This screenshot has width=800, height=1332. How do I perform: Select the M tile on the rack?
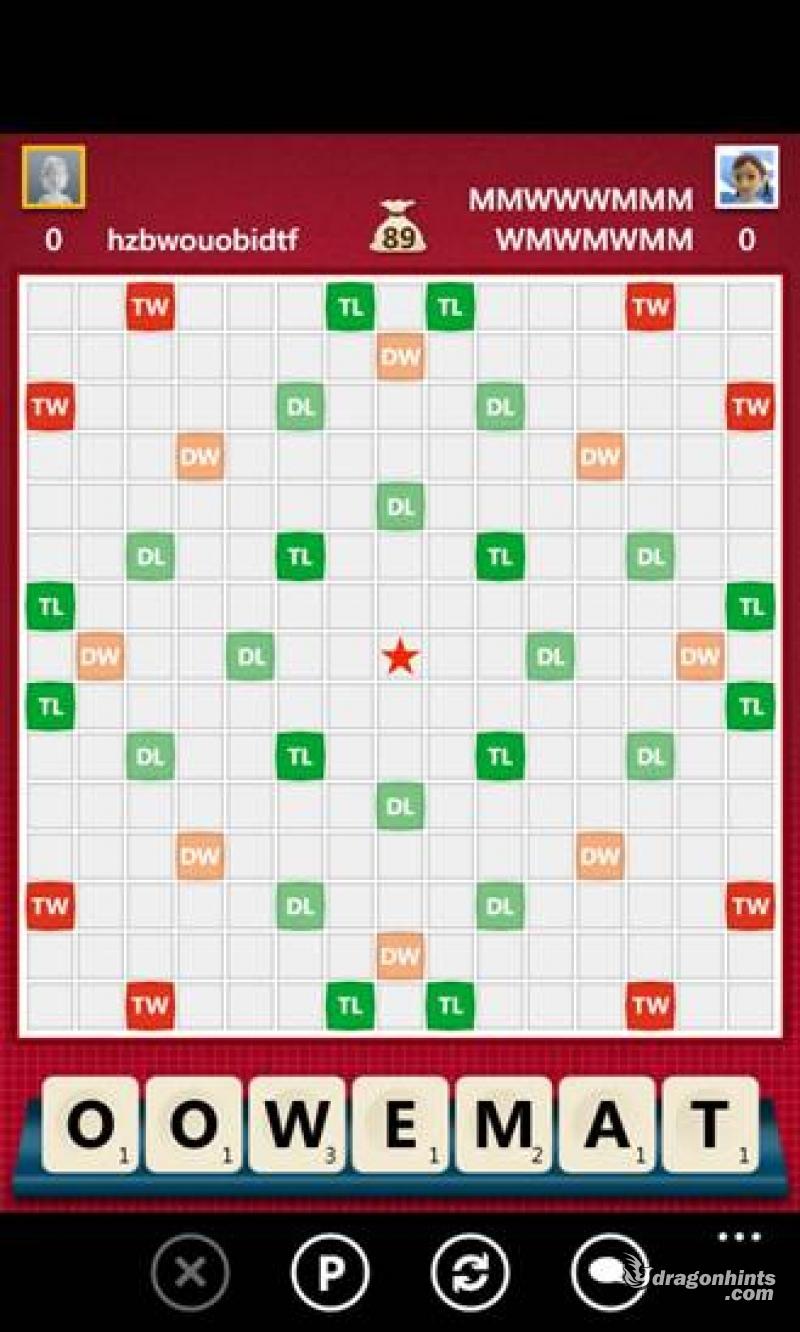tap(503, 1124)
